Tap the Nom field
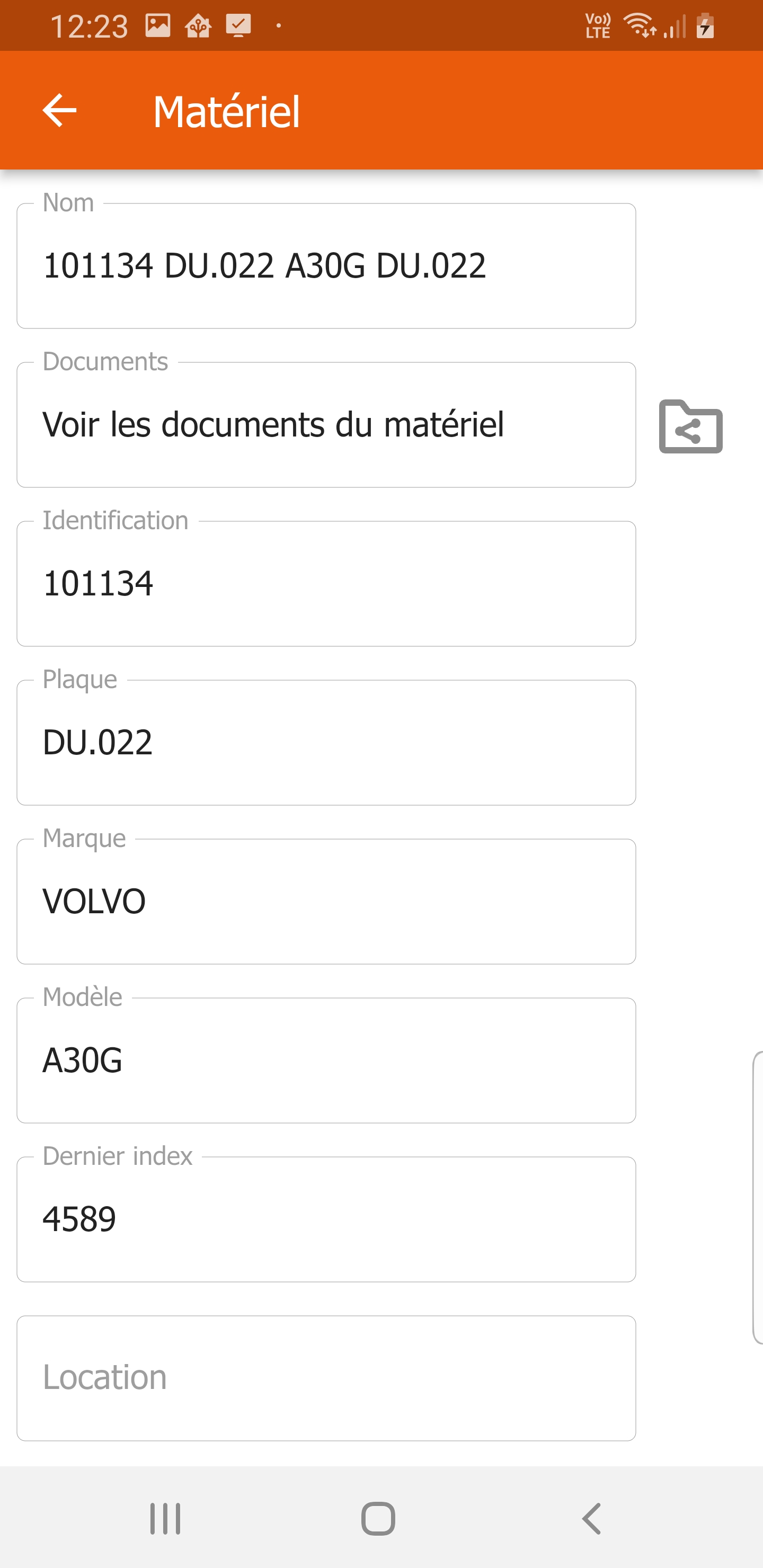Viewport: 763px width, 1568px height. click(326, 266)
